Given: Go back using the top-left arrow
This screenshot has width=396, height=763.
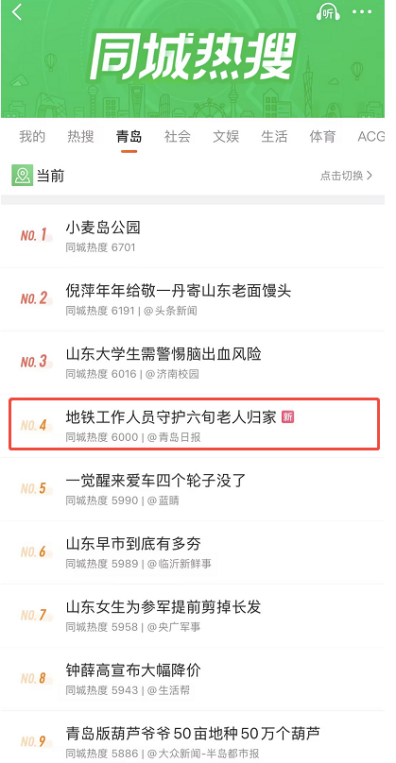Looking at the screenshot, I should click(17, 12).
